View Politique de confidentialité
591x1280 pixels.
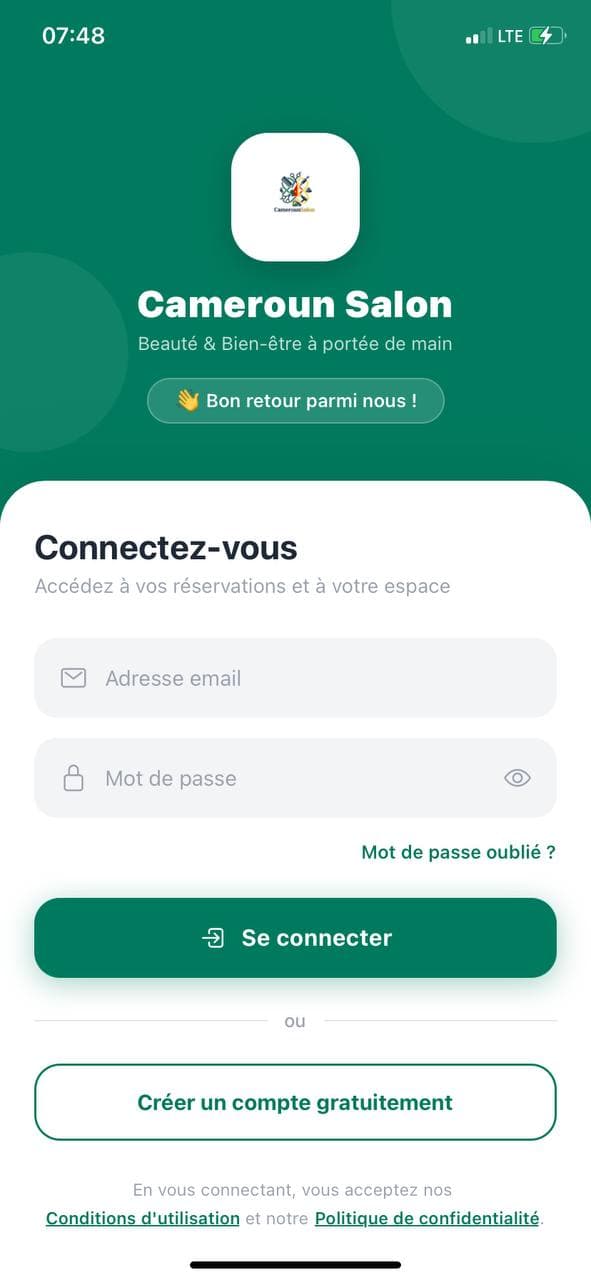(x=427, y=1218)
